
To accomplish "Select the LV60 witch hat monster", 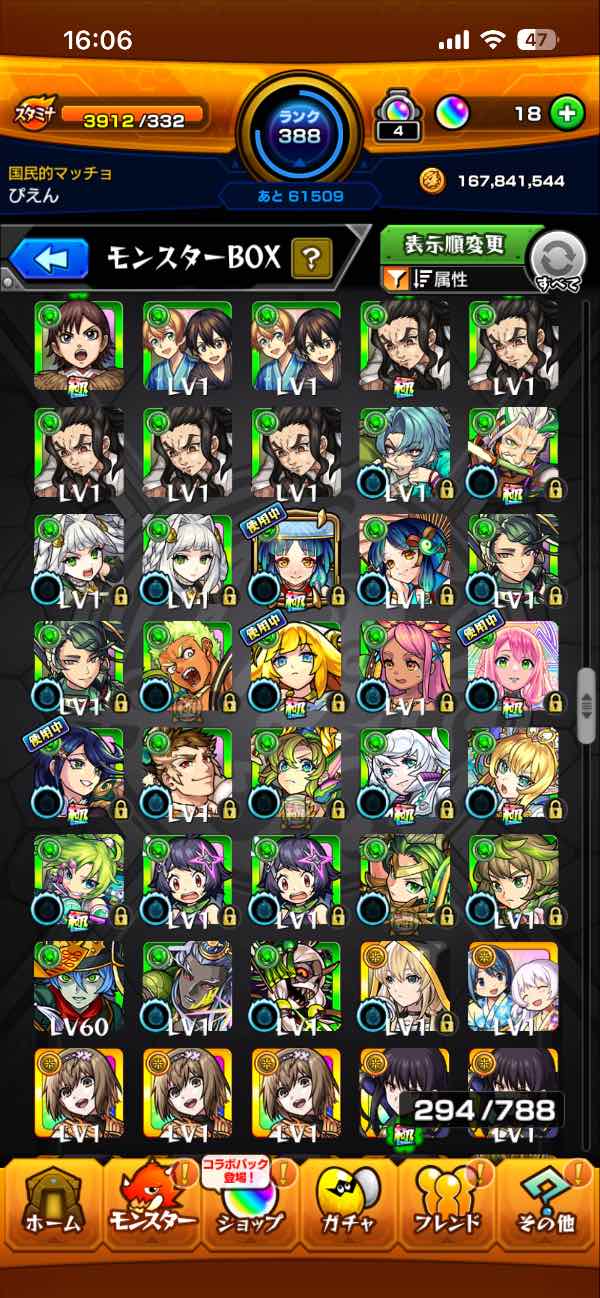I will 79,986.
